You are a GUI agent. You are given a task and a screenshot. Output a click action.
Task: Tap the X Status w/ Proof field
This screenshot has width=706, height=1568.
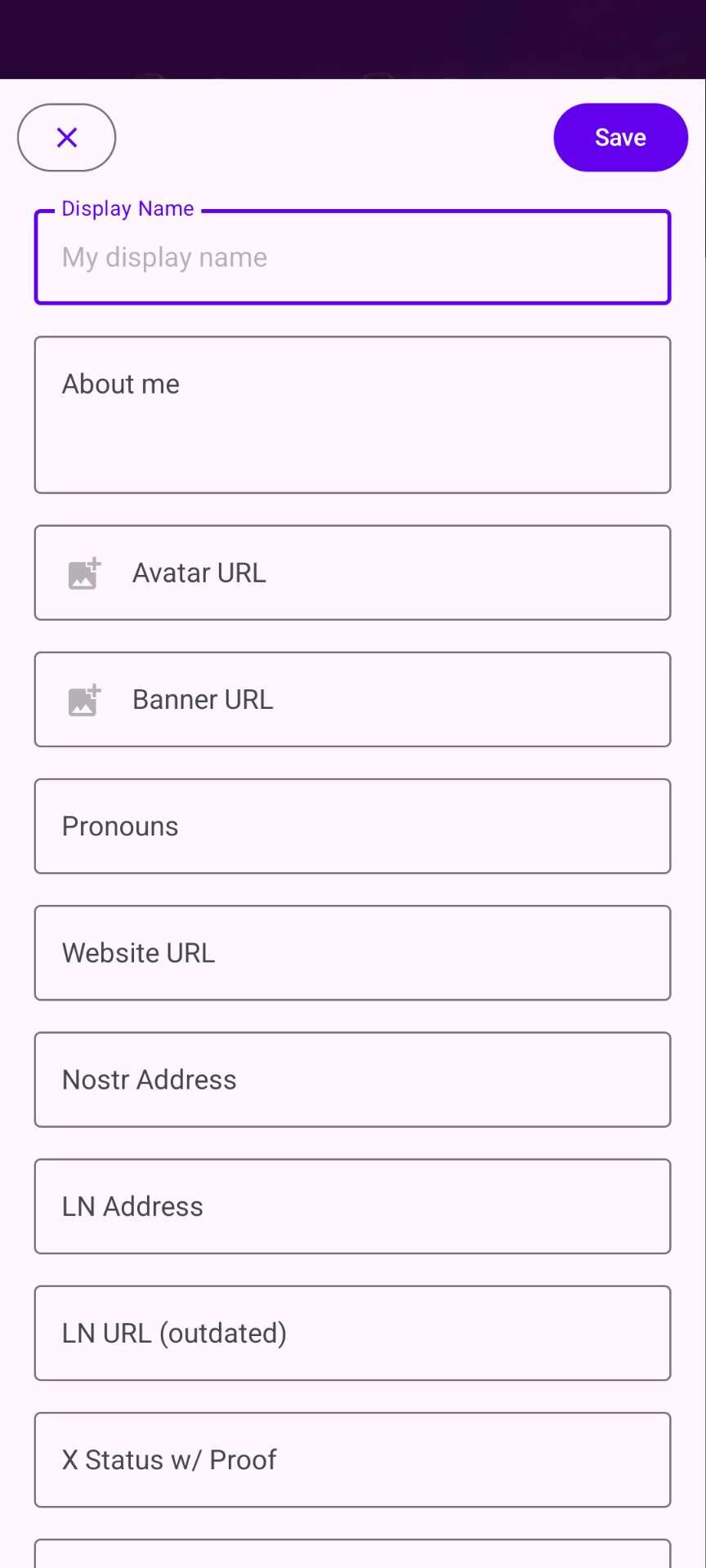(352, 1459)
